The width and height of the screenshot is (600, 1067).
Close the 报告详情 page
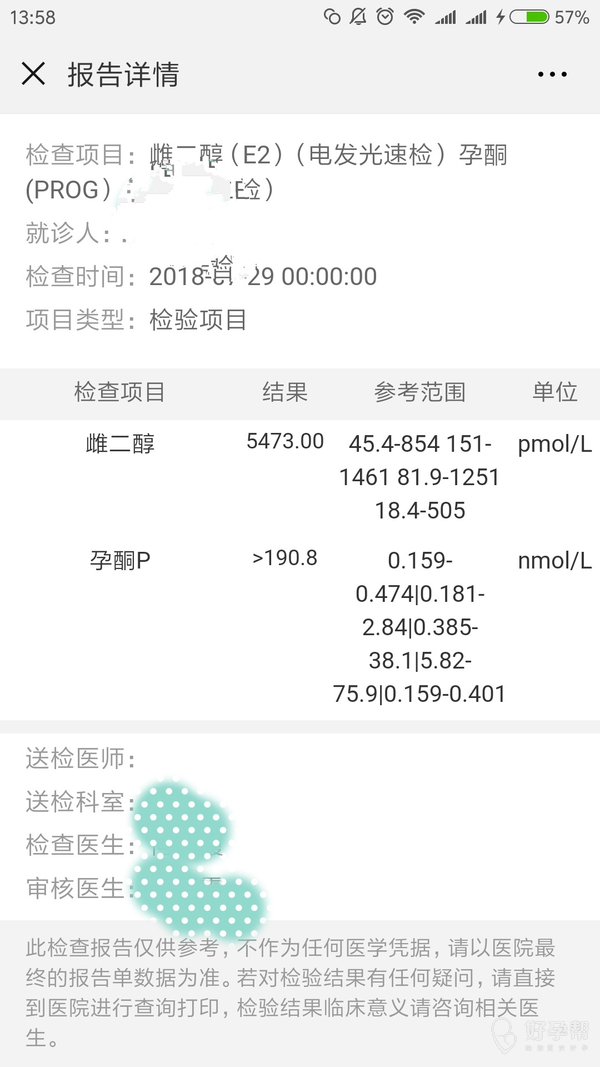pyautogui.click(x=33, y=73)
